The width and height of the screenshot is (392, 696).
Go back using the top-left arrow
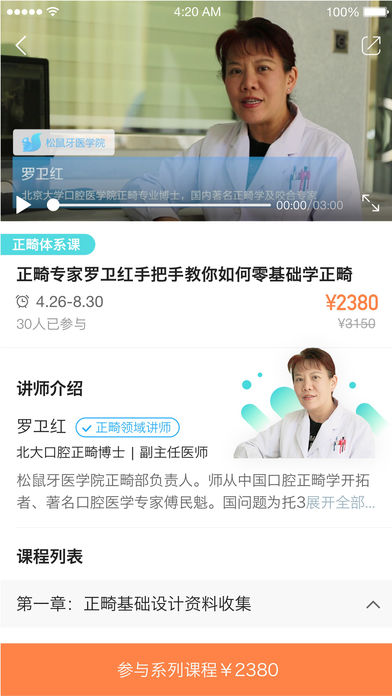(x=21, y=46)
